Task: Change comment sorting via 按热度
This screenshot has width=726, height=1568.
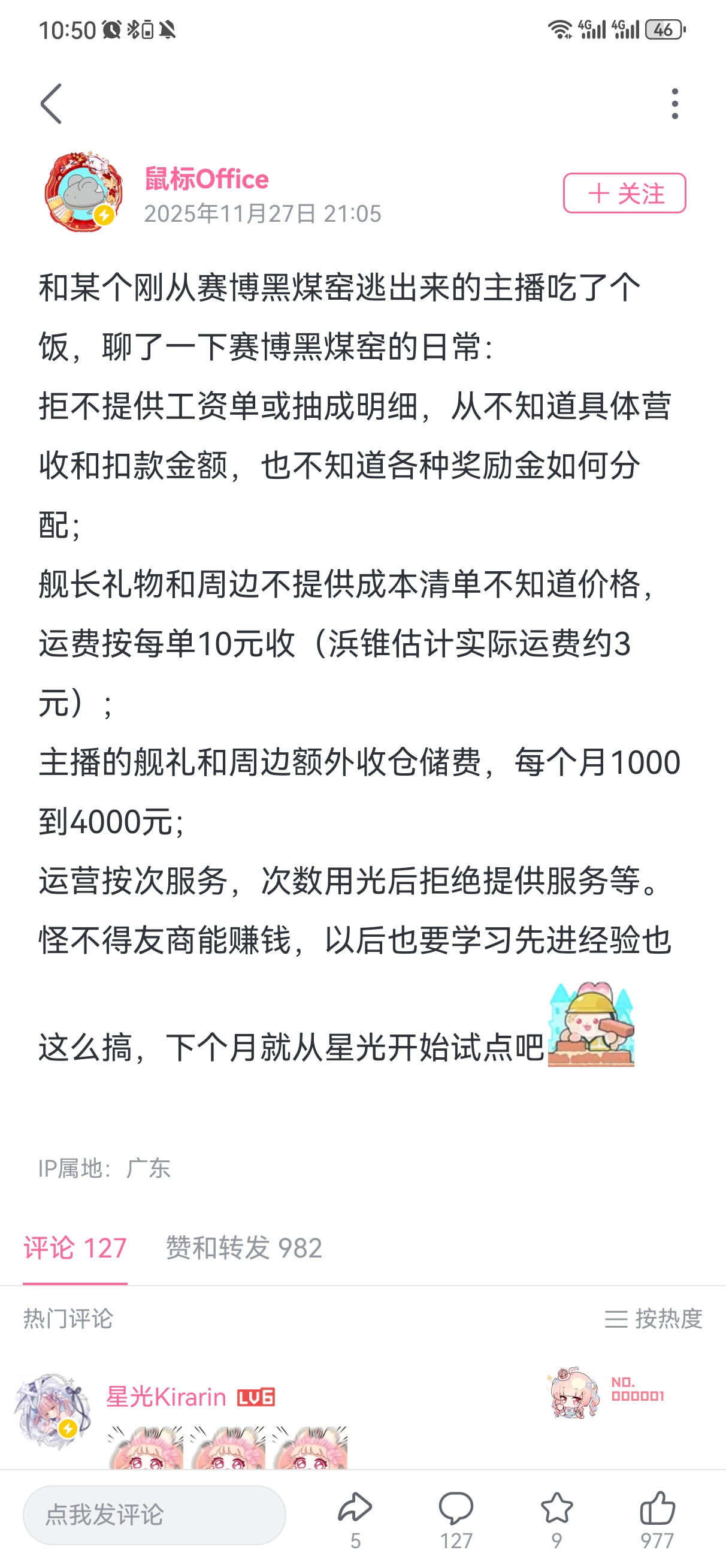Action: [x=654, y=1319]
